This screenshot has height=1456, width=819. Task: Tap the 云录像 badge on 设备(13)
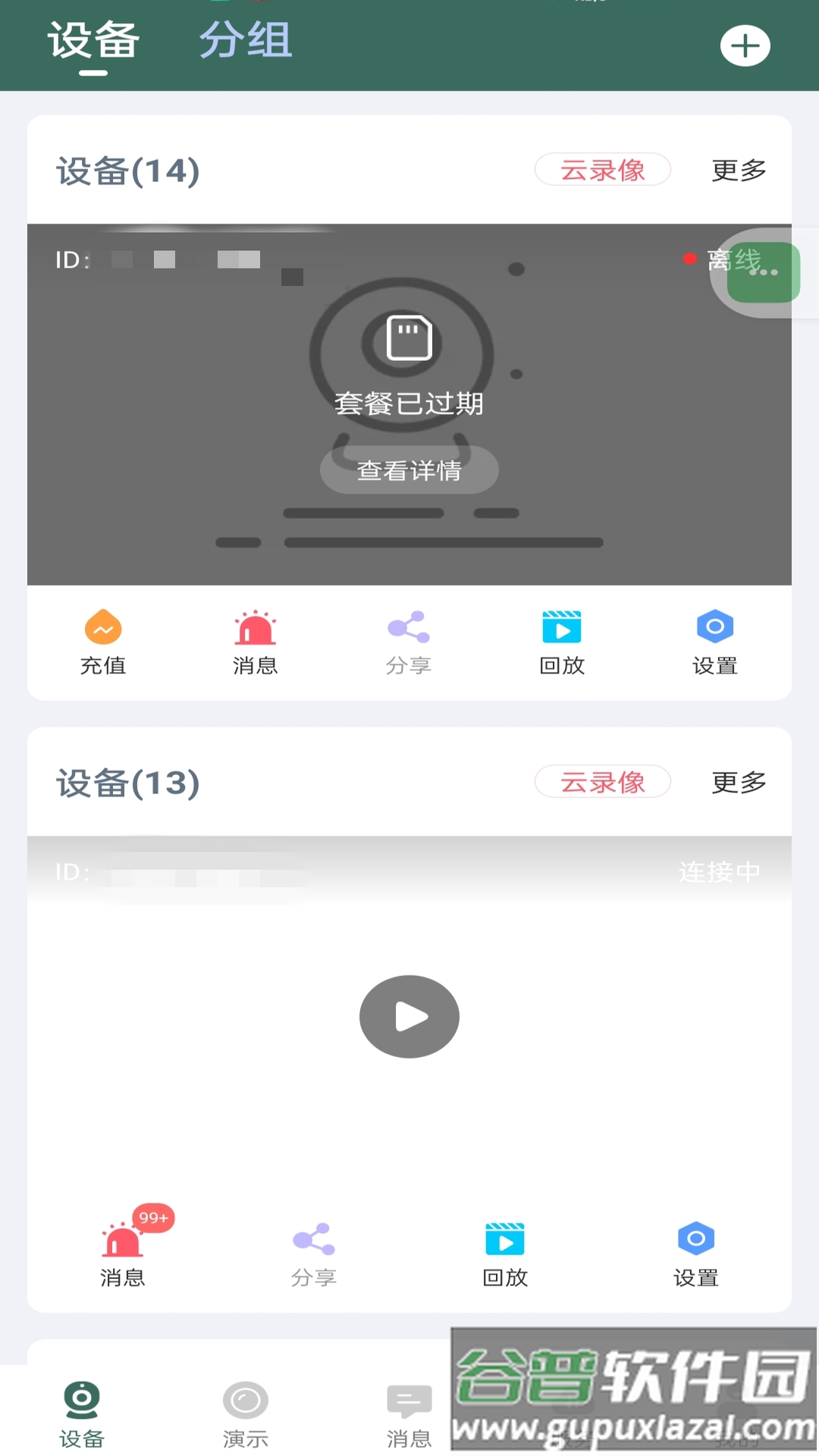coord(602,783)
